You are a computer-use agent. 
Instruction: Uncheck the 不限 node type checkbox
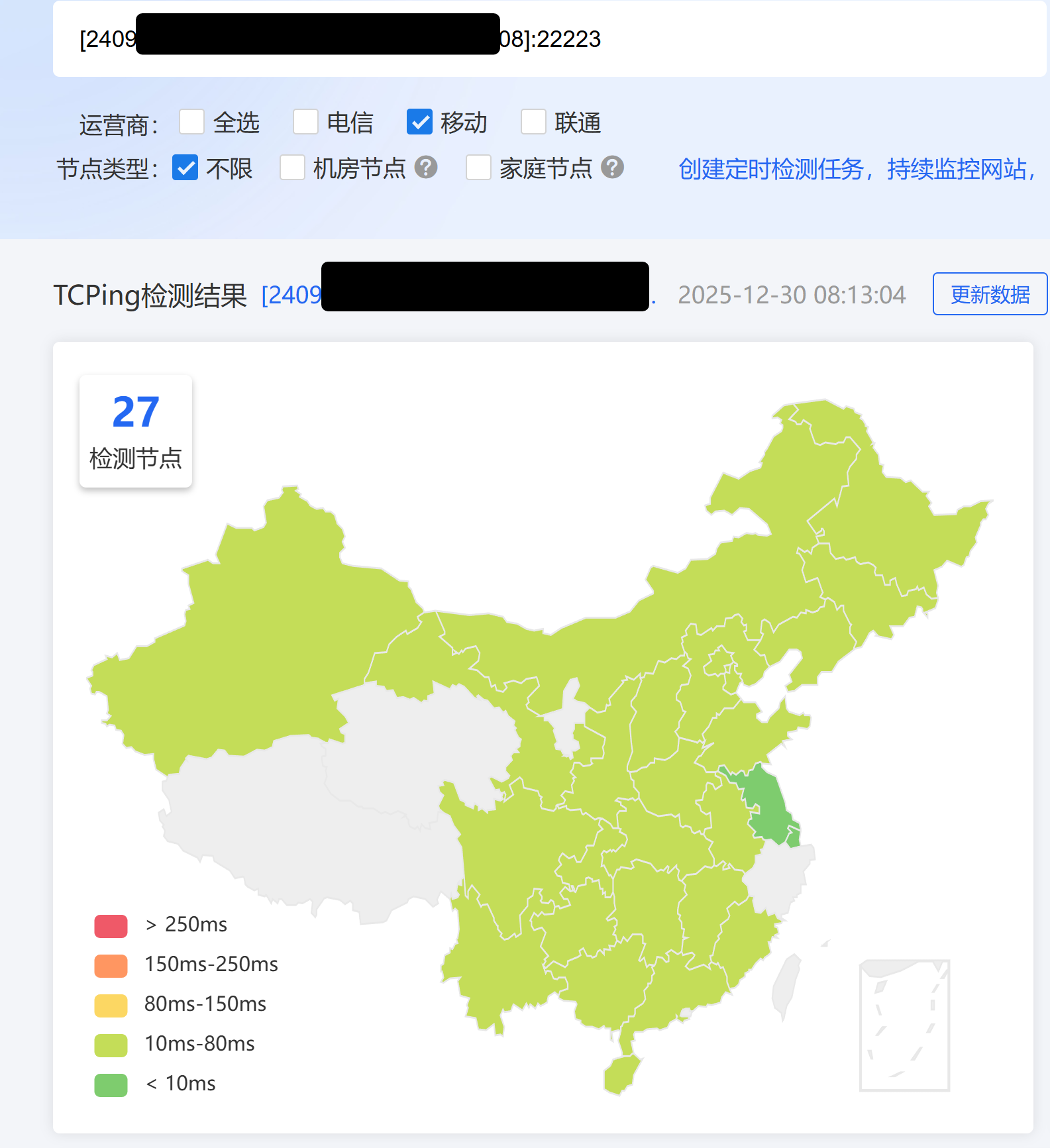point(185,168)
